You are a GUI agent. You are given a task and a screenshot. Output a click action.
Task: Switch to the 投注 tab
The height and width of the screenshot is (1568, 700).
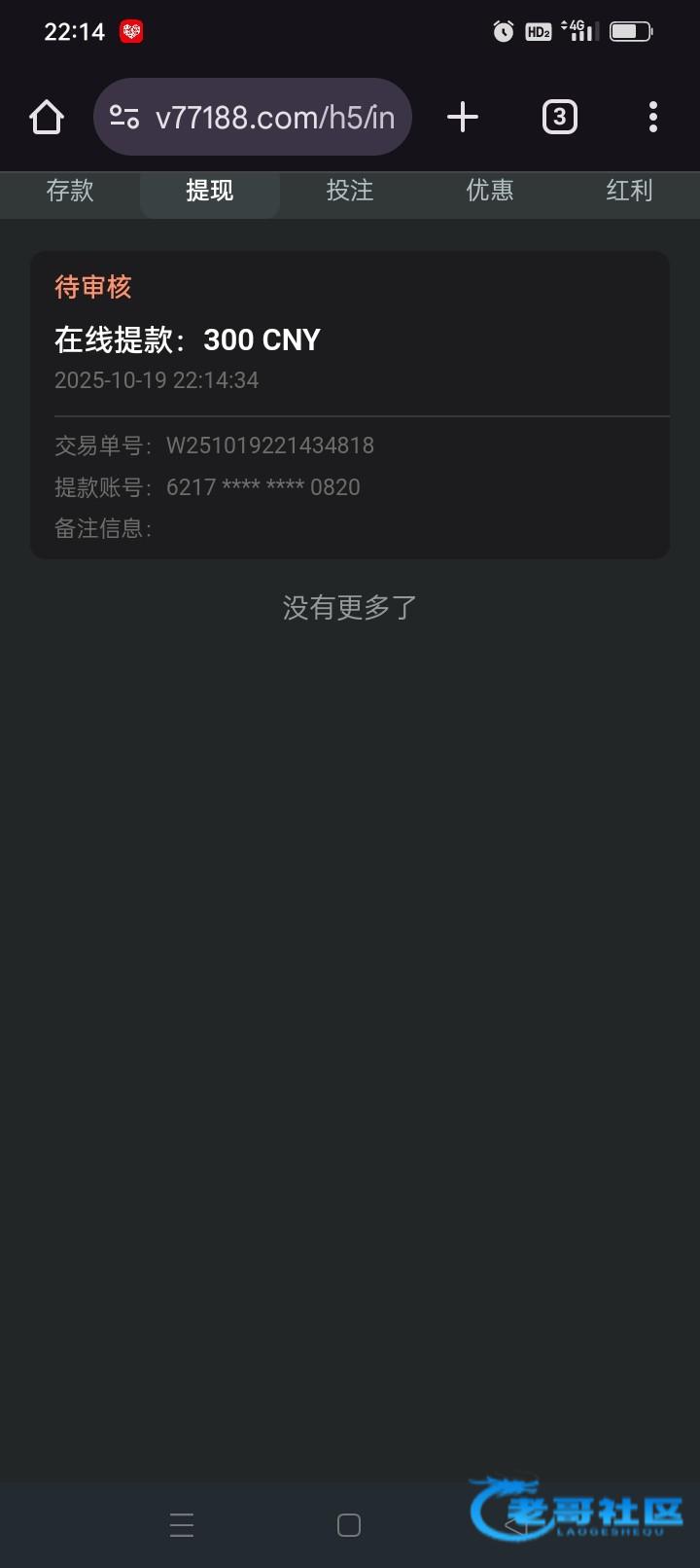click(350, 191)
